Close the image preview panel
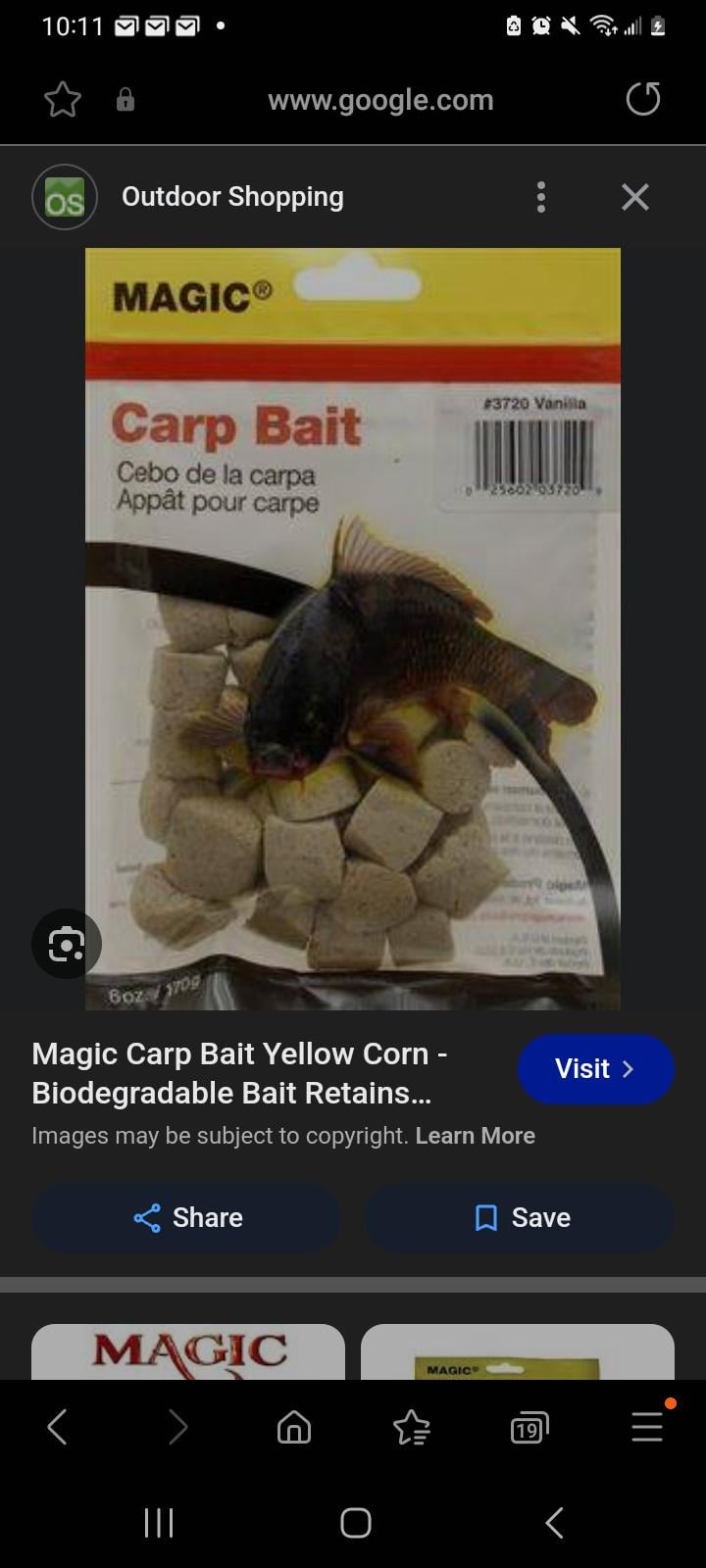 pos(635,197)
